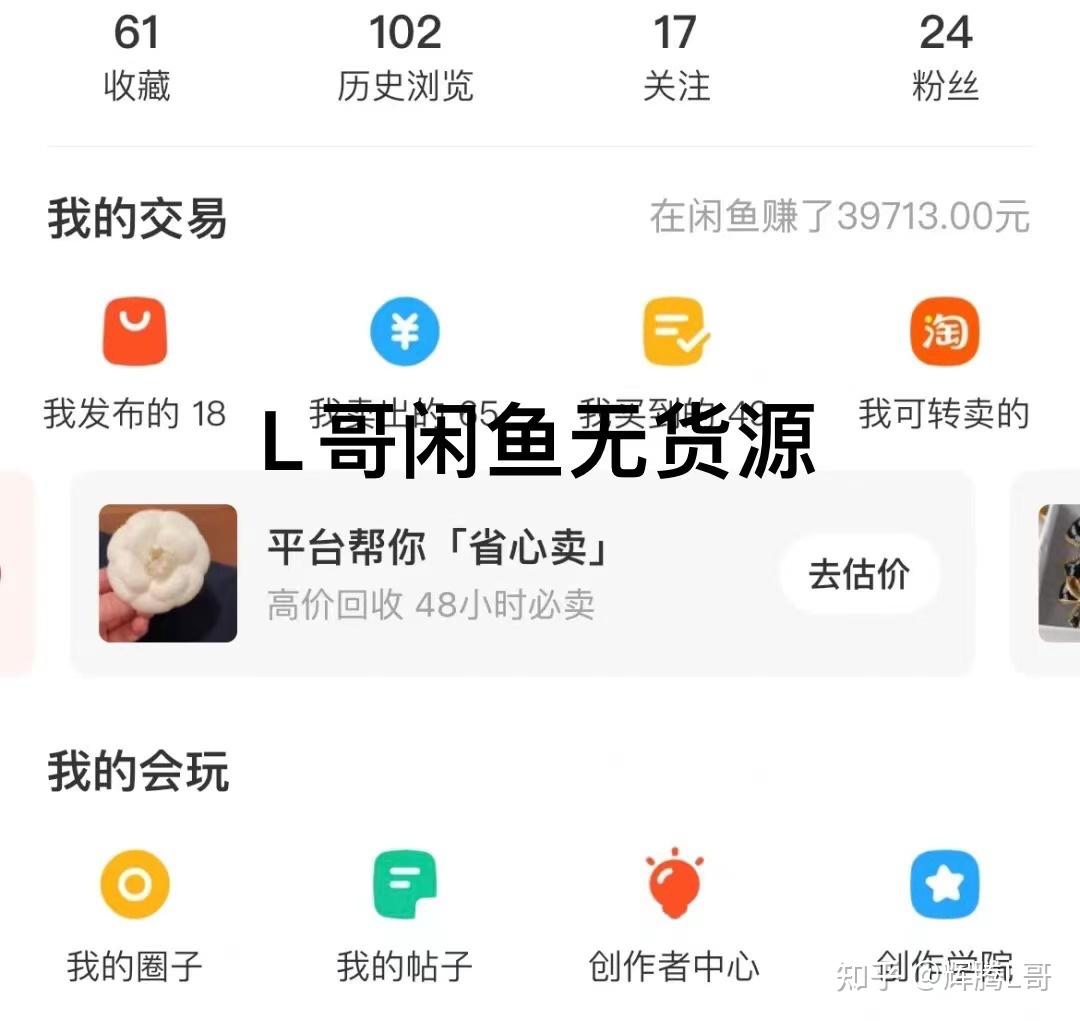Open 我可转卖的 resellable items
Screen dimensions: 1080x1021
pos(944,335)
